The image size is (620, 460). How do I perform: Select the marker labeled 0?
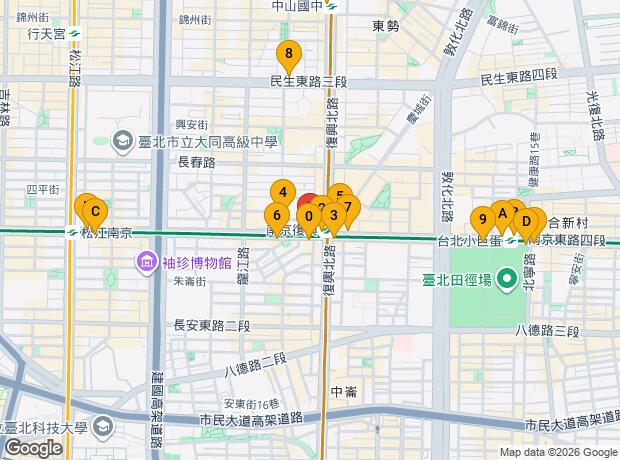[x=309, y=217]
